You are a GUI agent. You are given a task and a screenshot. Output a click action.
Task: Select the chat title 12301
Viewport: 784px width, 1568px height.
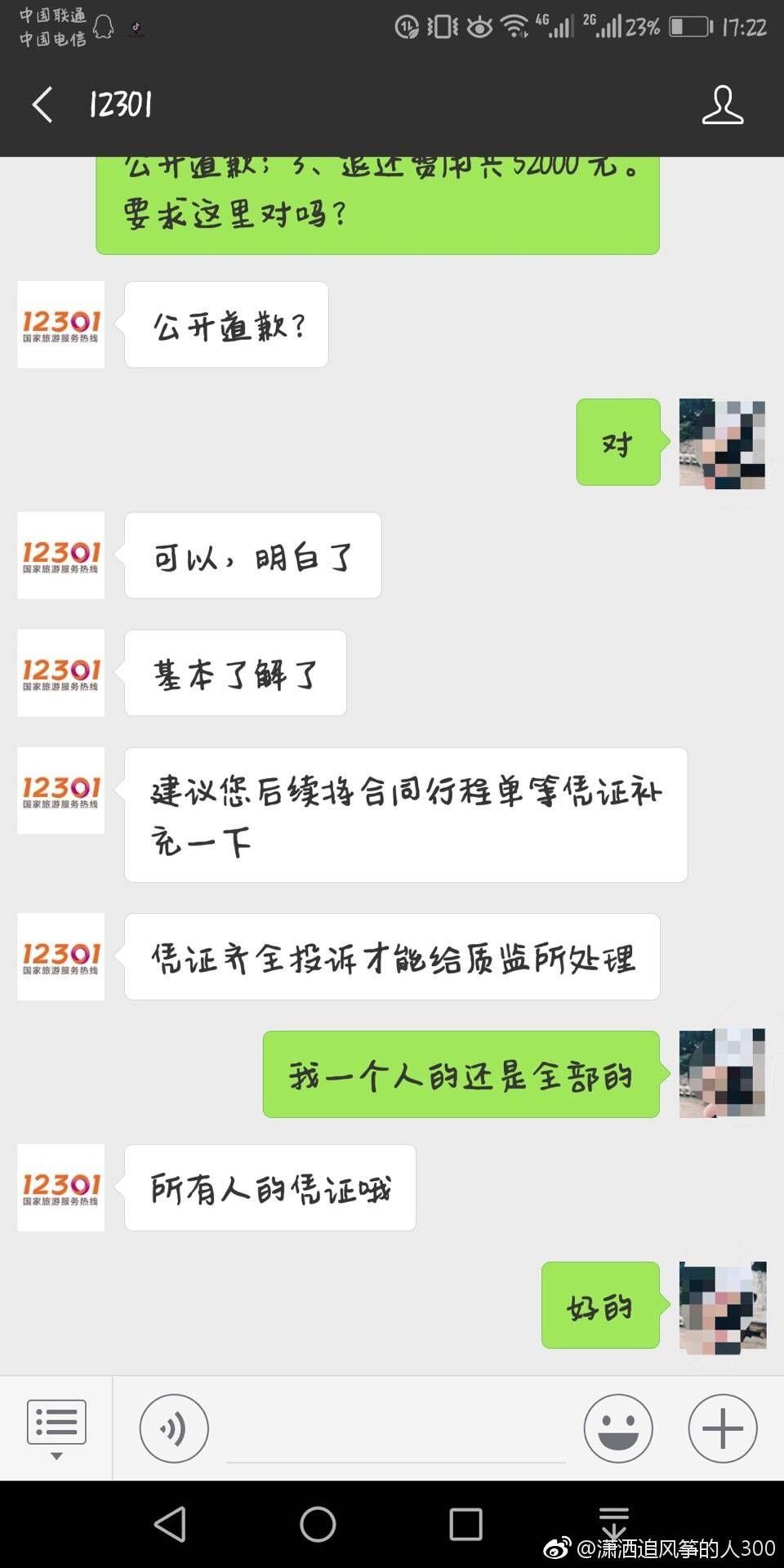(122, 105)
